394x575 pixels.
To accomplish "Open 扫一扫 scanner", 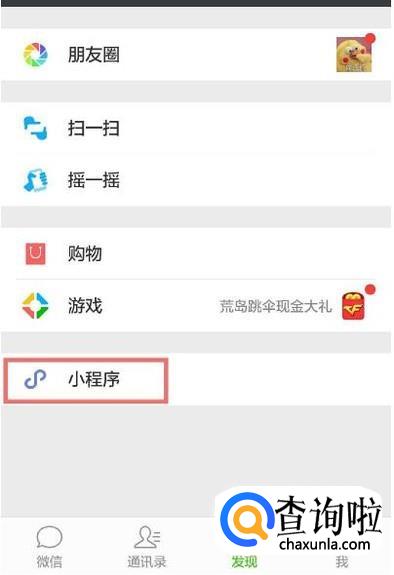I will [196, 128].
